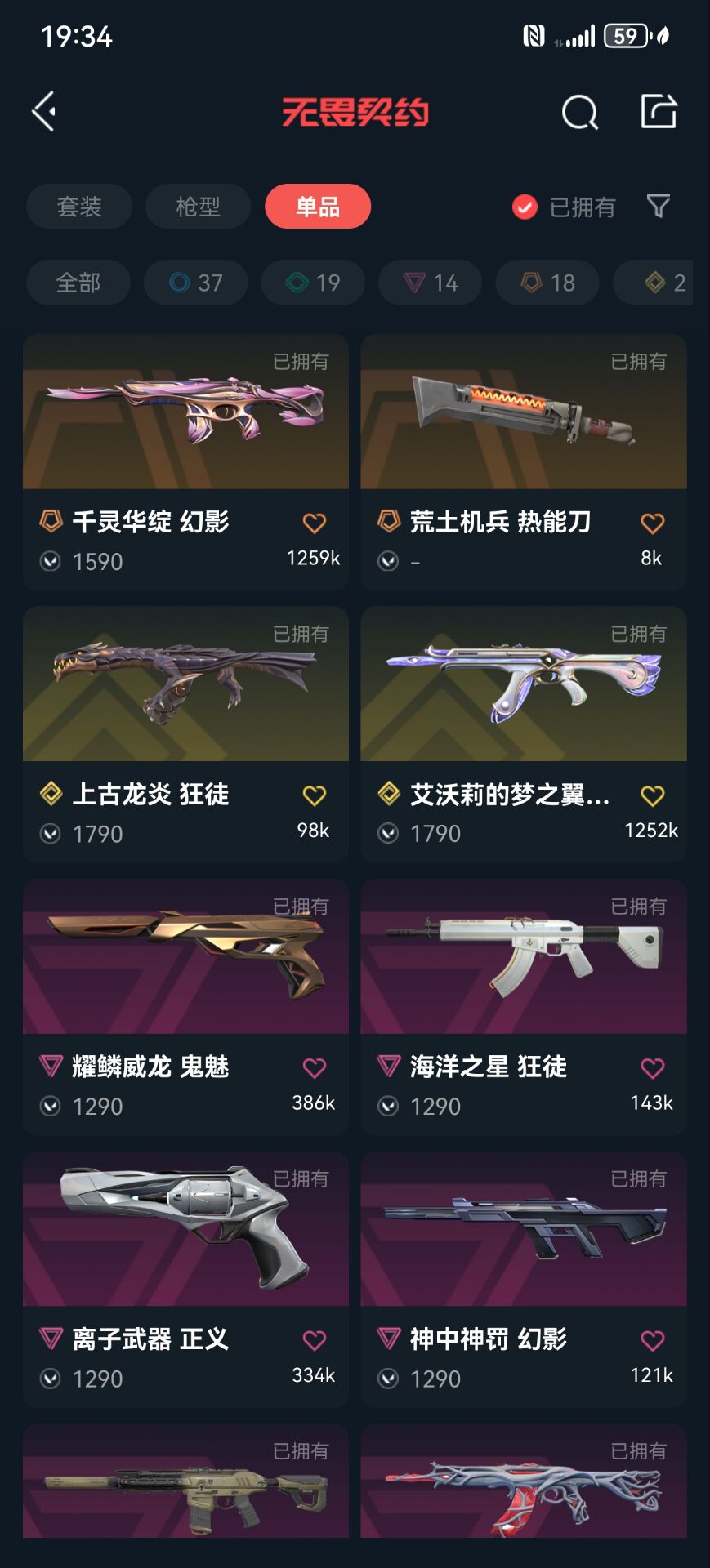The height and width of the screenshot is (1568, 710).
Task: Like the 海洋之星 狂徒 skin
Action: pyautogui.click(x=652, y=1067)
